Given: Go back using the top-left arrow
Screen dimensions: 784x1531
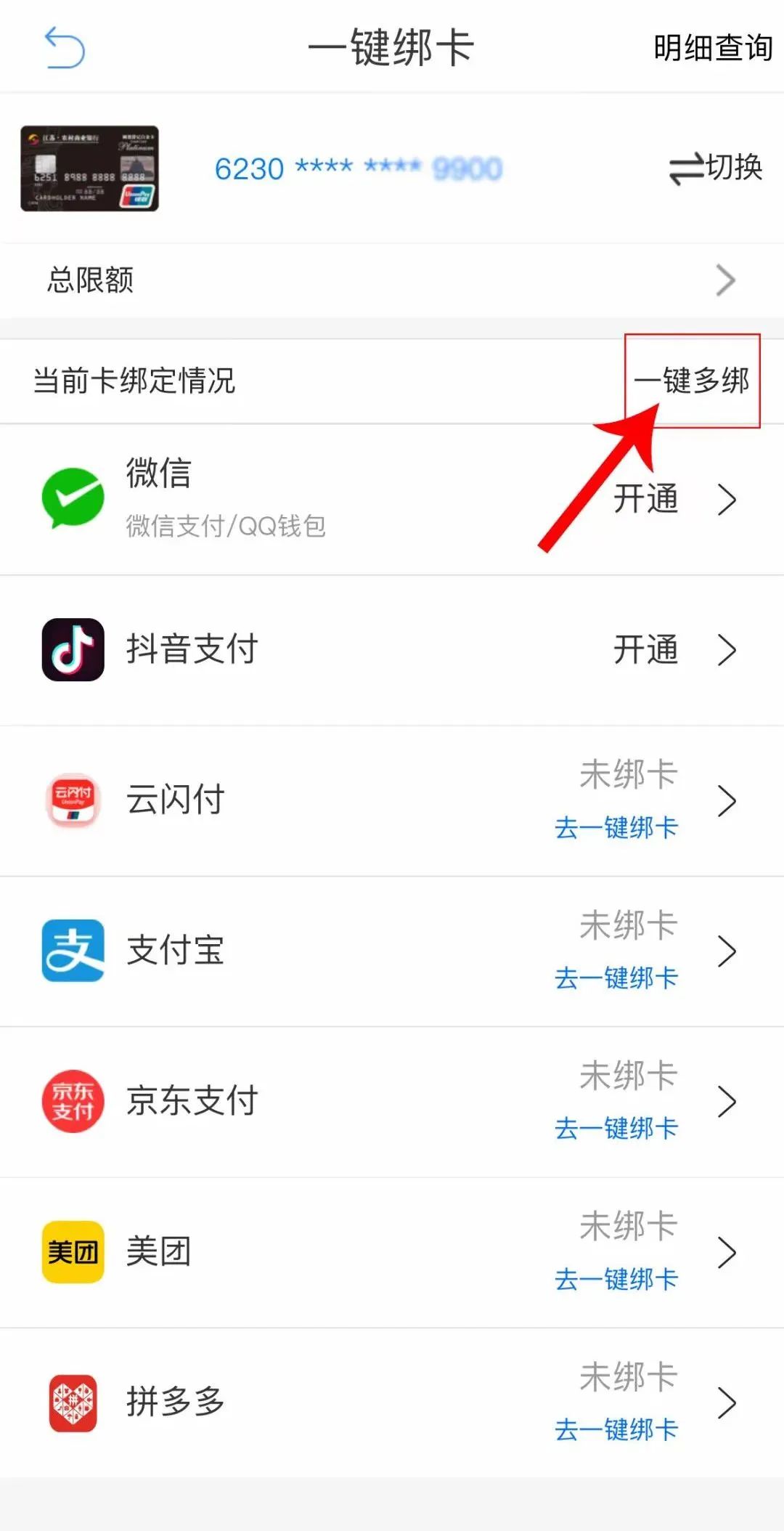Looking at the screenshot, I should pos(65,48).
